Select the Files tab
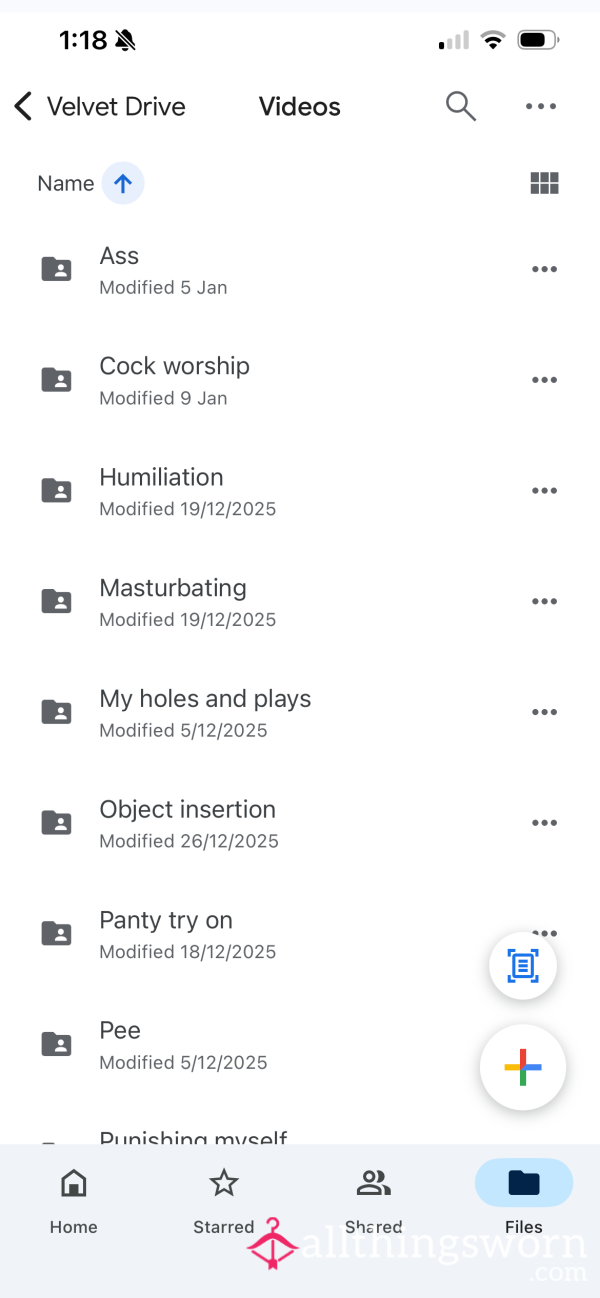Image resolution: width=600 pixels, height=1298 pixels. click(x=524, y=1200)
